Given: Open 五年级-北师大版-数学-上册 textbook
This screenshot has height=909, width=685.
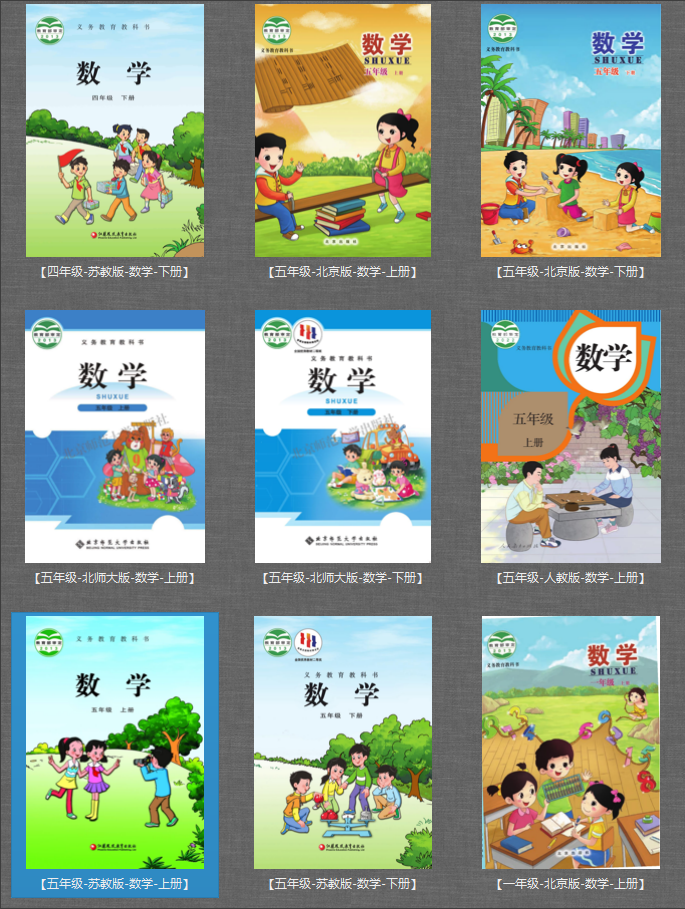Looking at the screenshot, I should 114,437.
